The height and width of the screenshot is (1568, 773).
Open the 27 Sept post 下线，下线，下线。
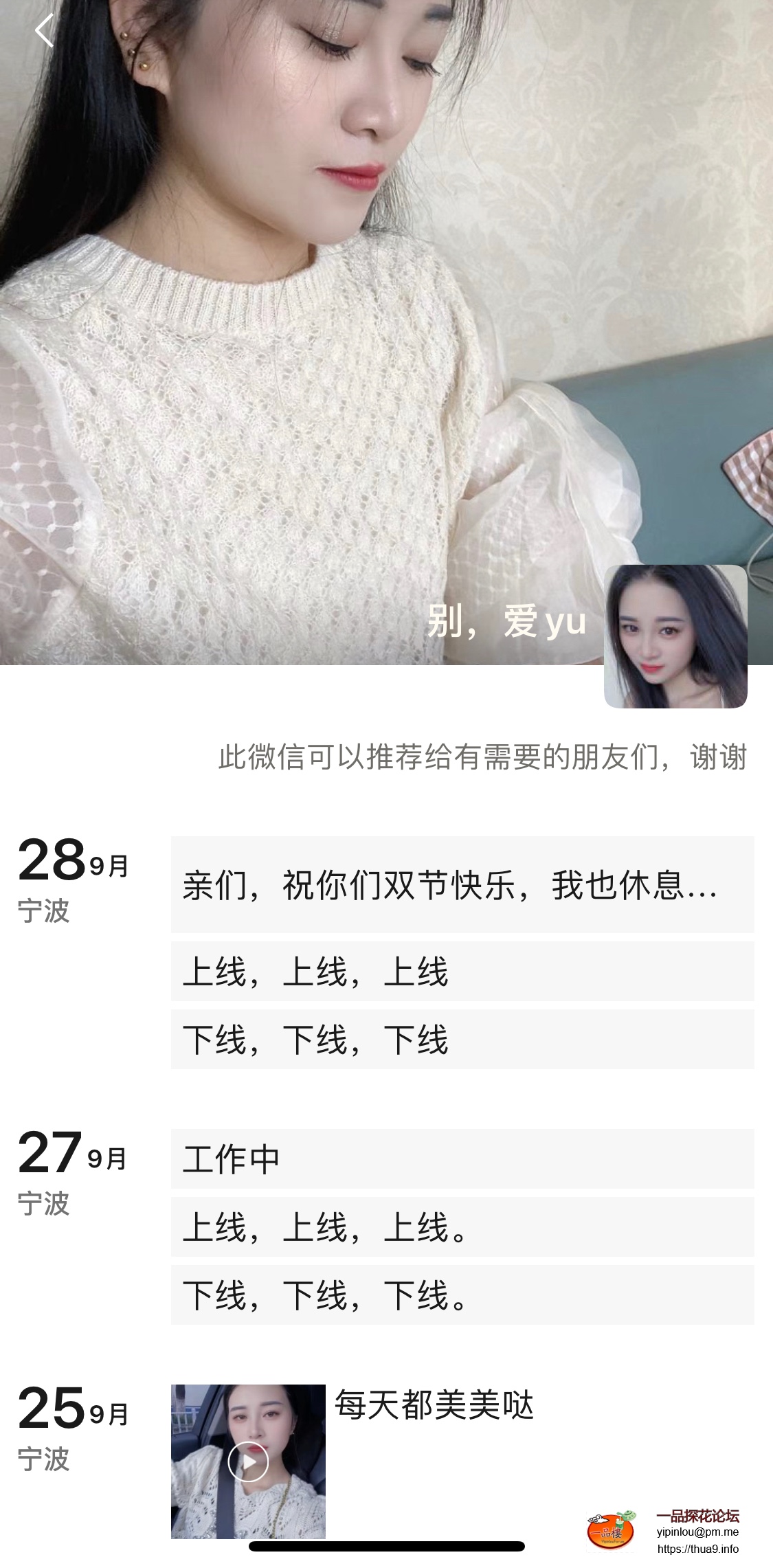pyautogui.click(x=462, y=1295)
